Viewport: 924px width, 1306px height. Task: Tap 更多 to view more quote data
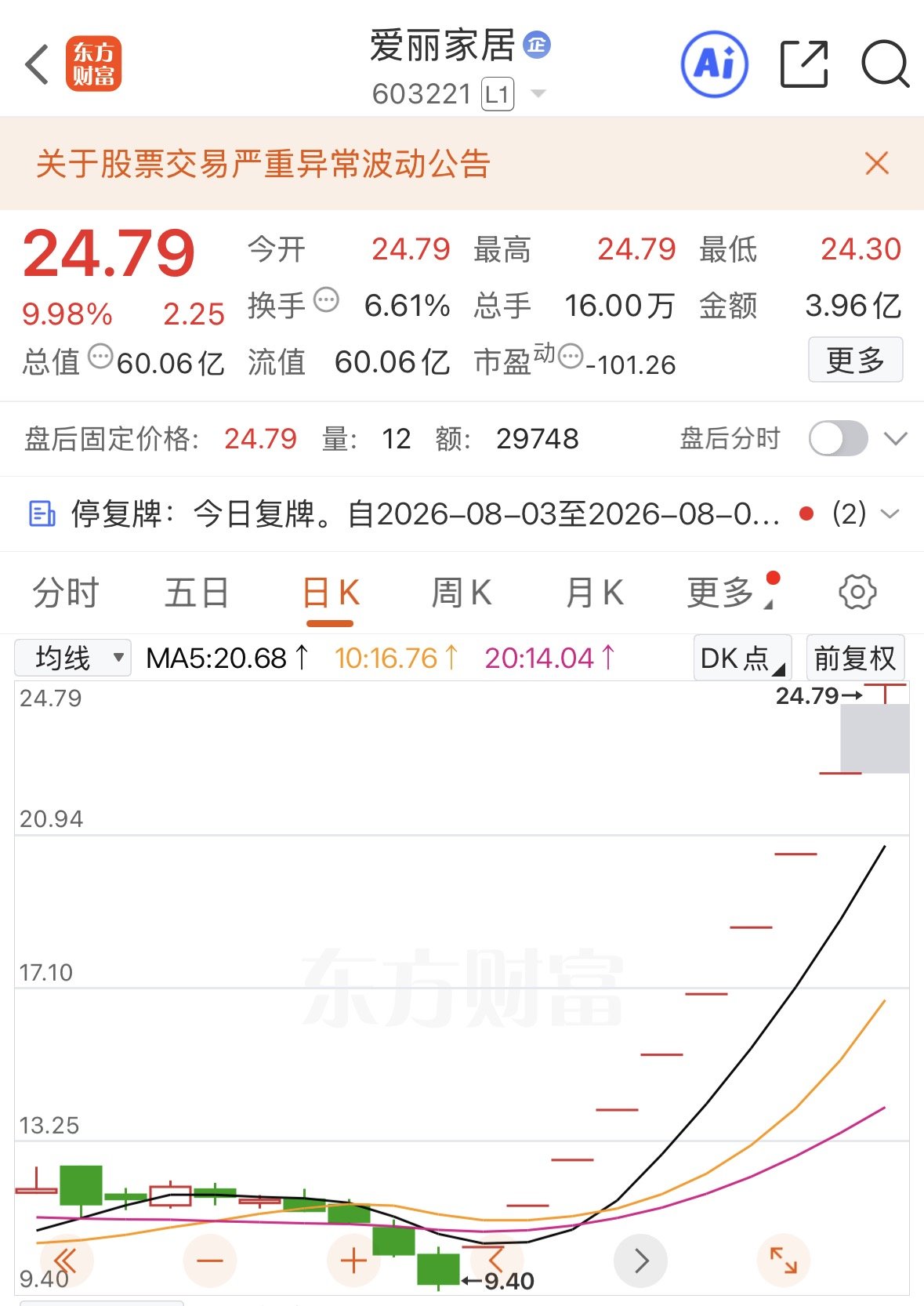[855, 360]
